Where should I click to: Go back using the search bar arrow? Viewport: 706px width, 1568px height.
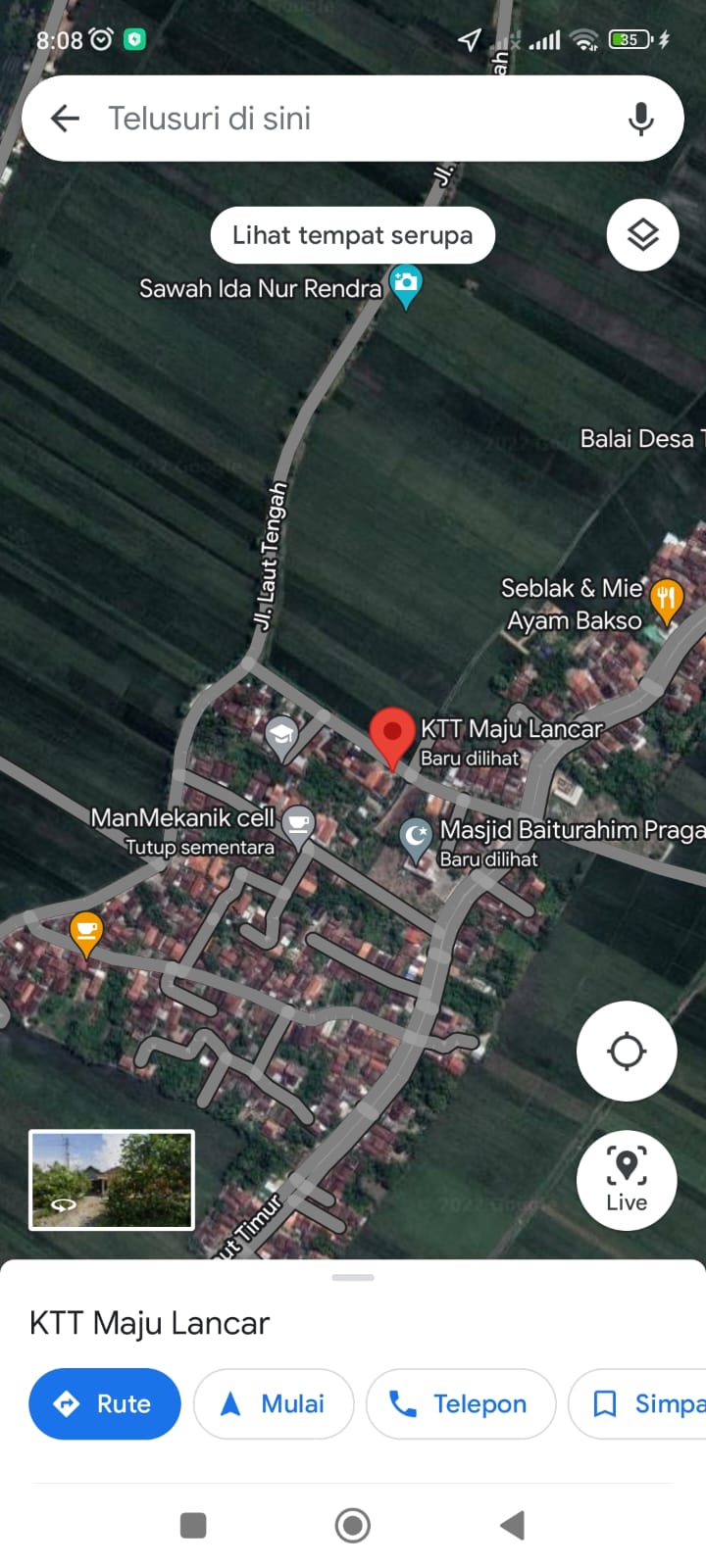point(65,119)
